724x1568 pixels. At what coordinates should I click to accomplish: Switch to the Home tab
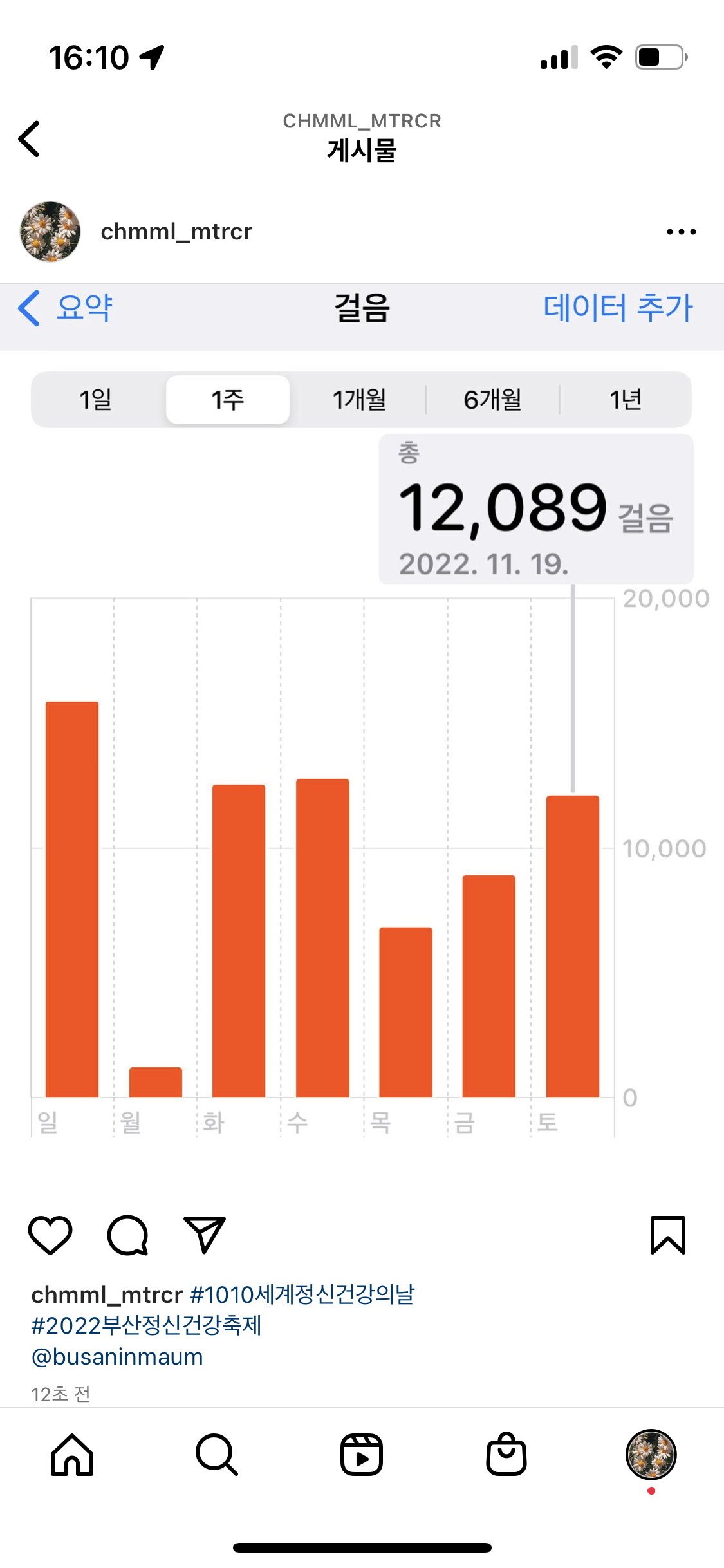click(72, 1455)
